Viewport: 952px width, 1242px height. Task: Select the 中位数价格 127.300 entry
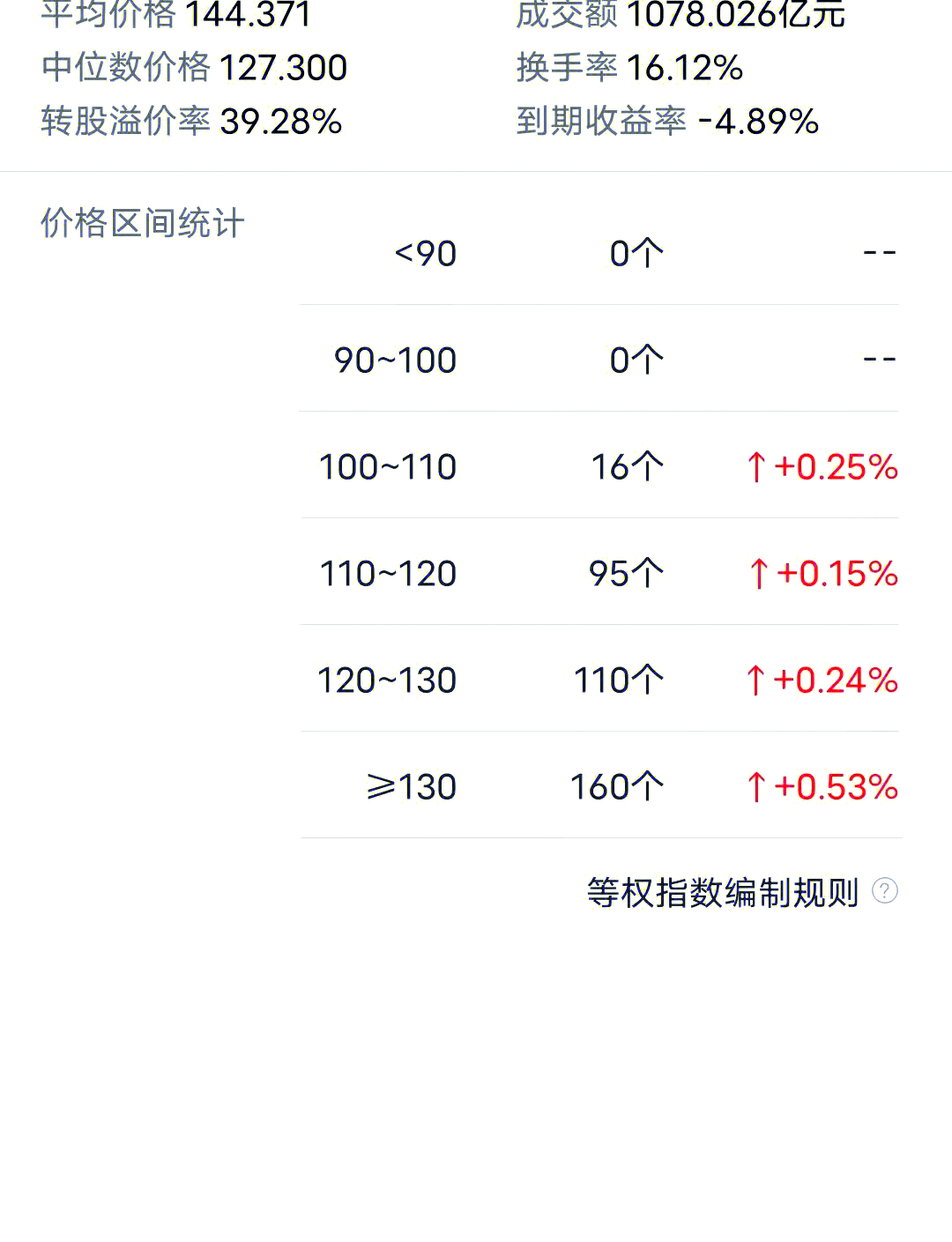tap(192, 67)
